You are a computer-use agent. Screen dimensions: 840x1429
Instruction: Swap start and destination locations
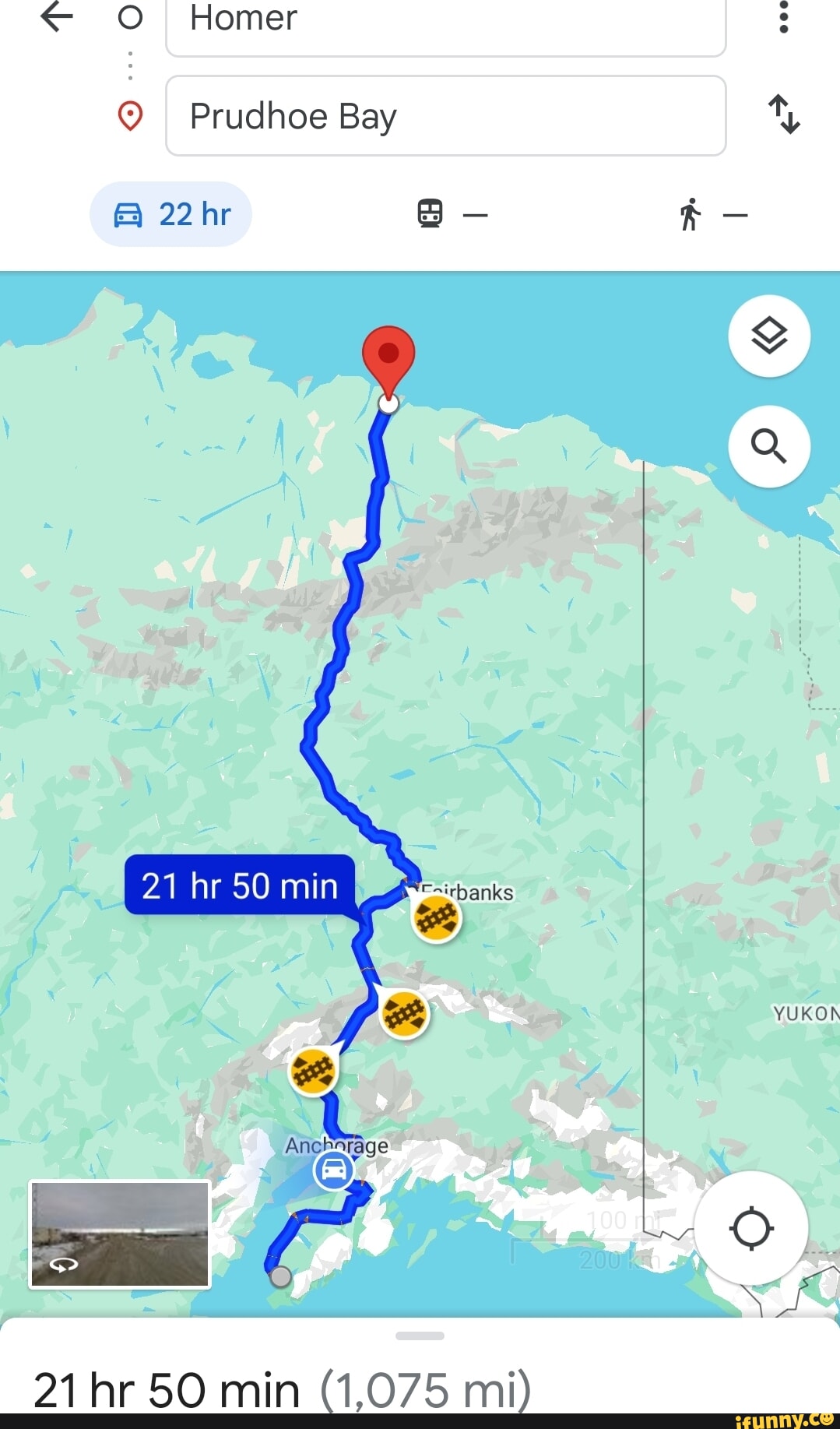pos(783,114)
